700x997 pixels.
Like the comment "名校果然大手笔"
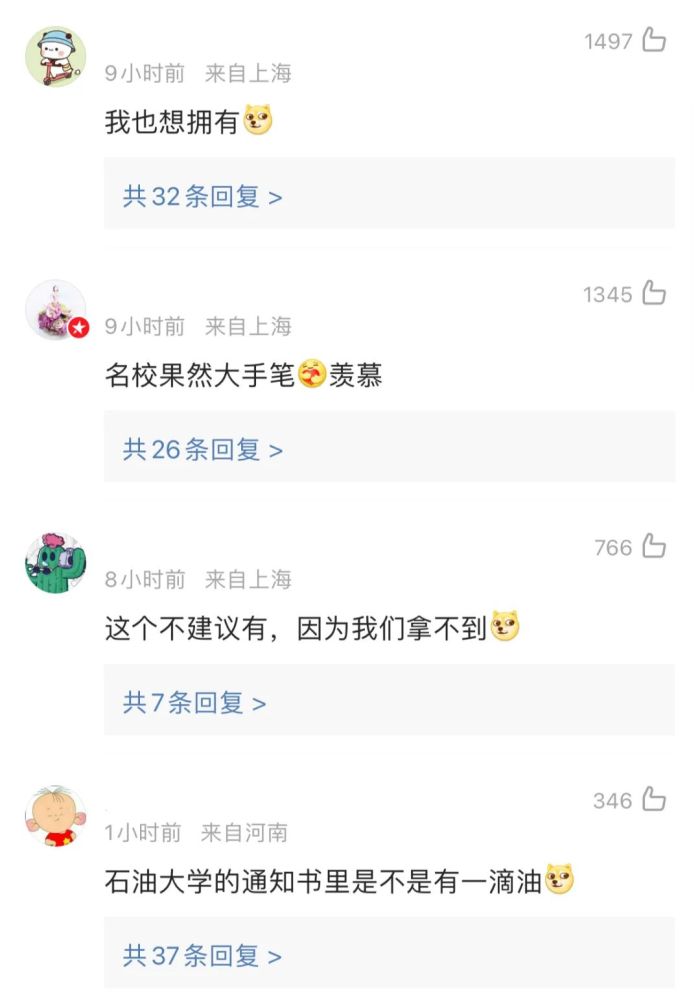coord(654,293)
